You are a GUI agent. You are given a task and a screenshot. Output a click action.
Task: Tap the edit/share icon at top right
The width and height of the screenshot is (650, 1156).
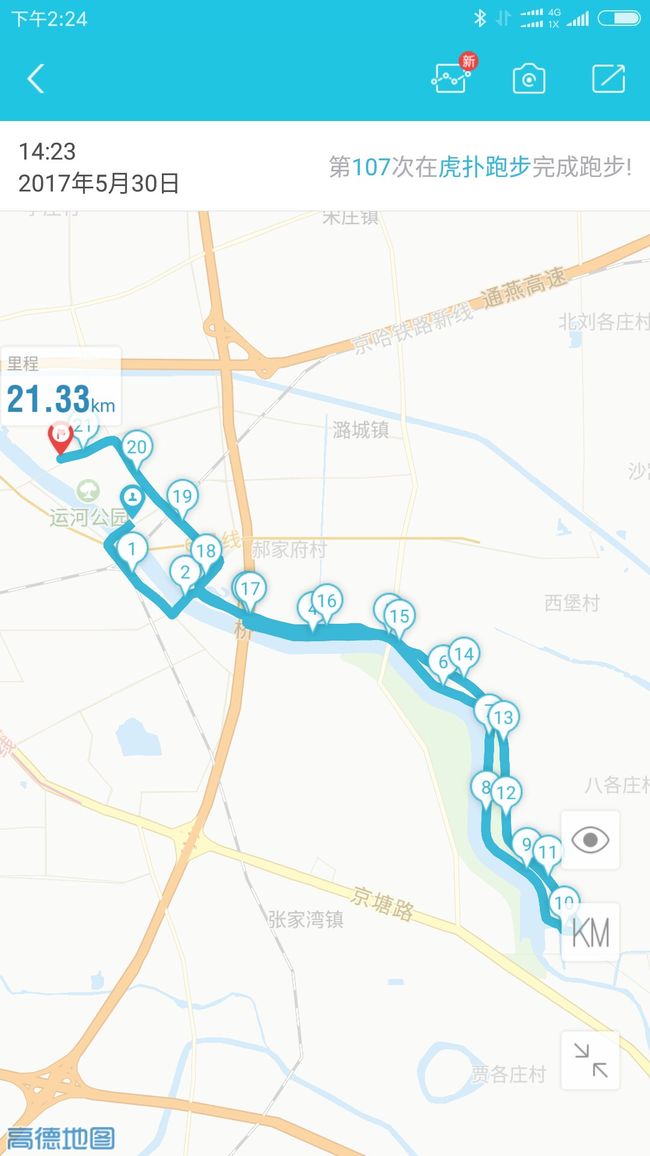pos(609,78)
